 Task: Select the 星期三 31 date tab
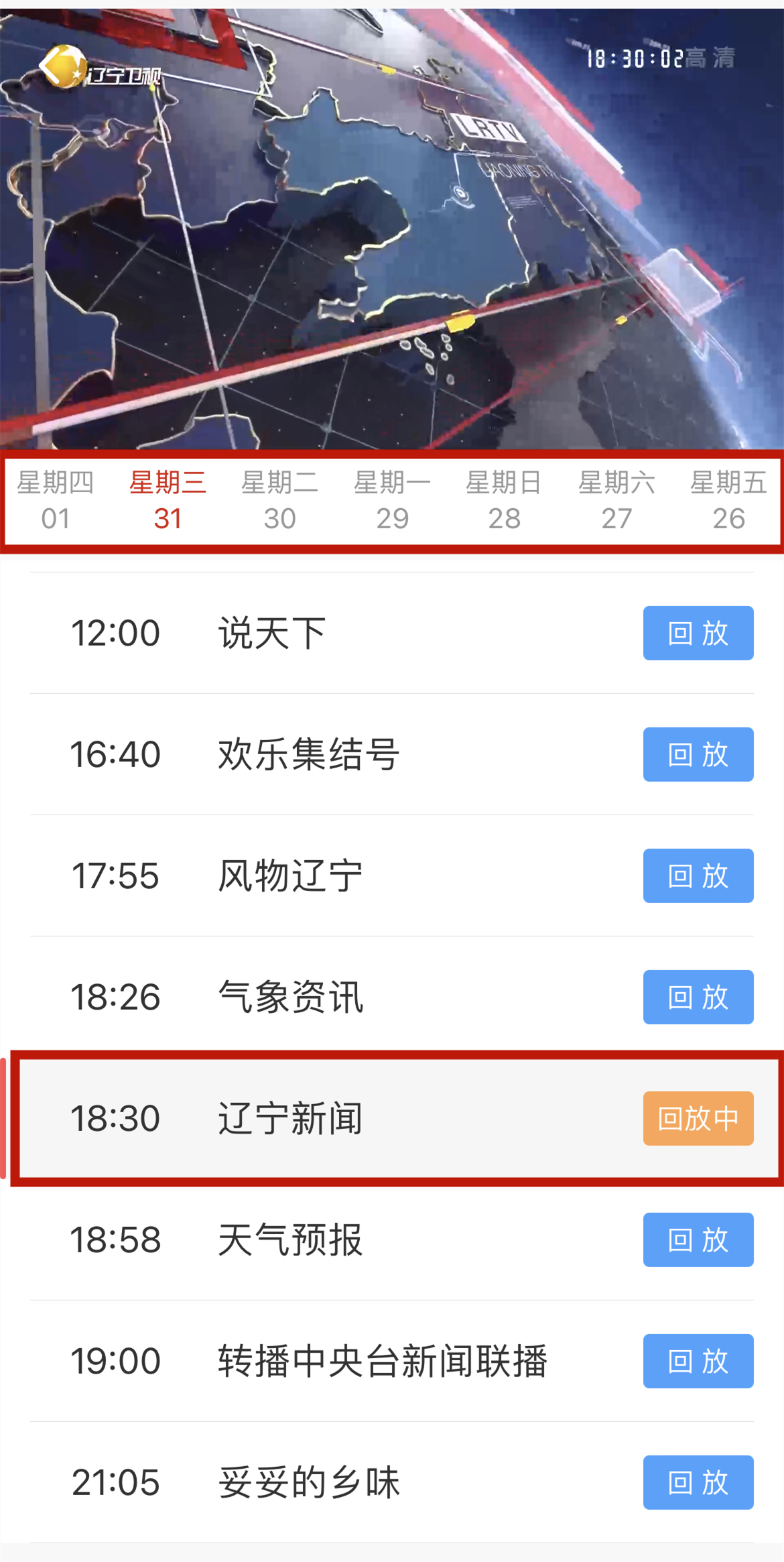click(x=168, y=500)
